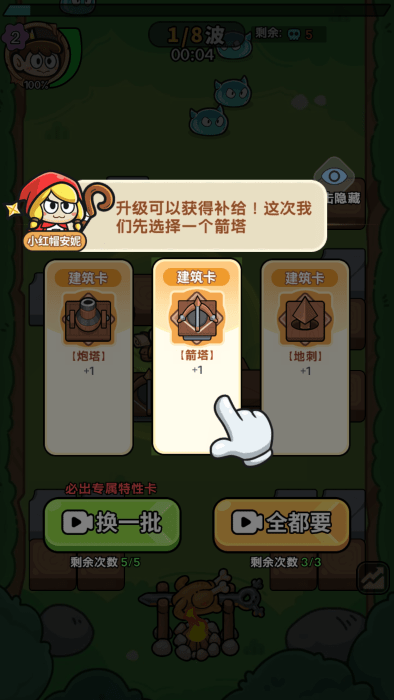Select the 箭塔 building card

click(x=197, y=356)
